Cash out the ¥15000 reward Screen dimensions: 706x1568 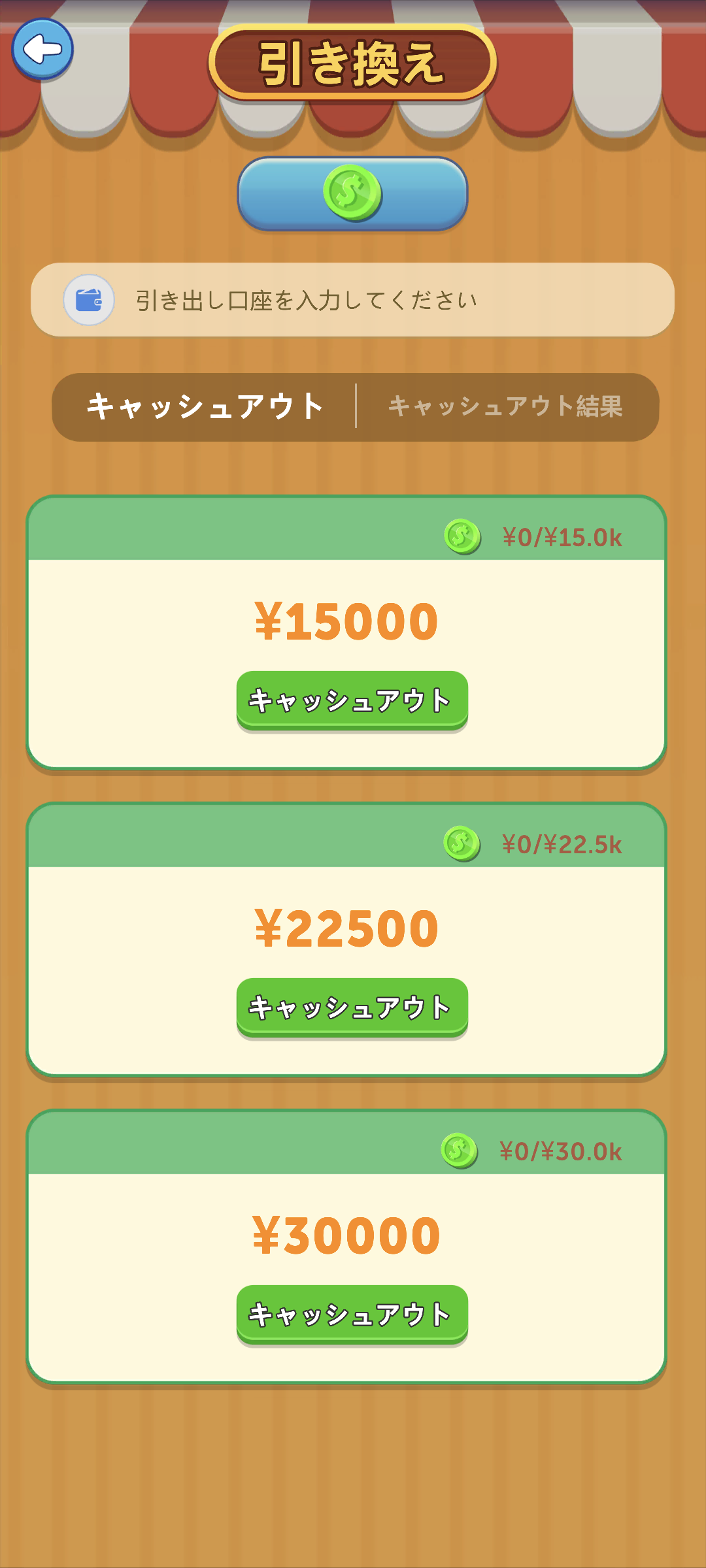point(352,700)
